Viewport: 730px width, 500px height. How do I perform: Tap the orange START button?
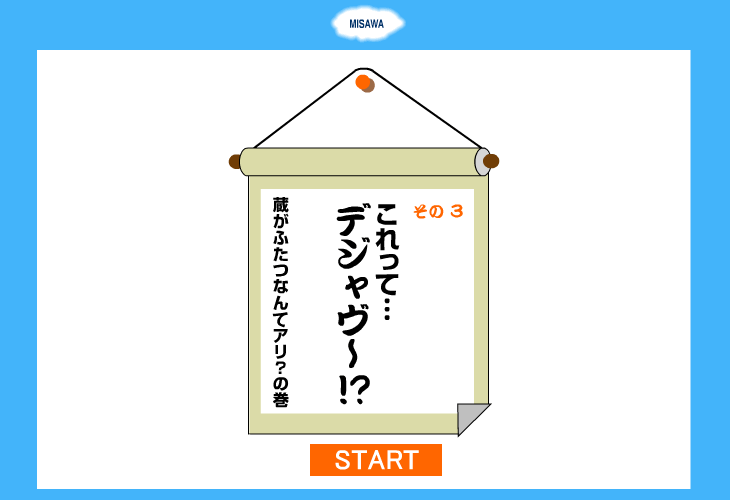[375, 460]
